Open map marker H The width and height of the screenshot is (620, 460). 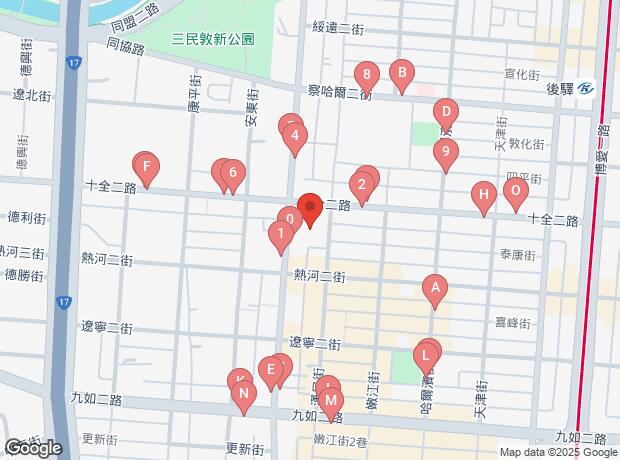click(x=484, y=199)
